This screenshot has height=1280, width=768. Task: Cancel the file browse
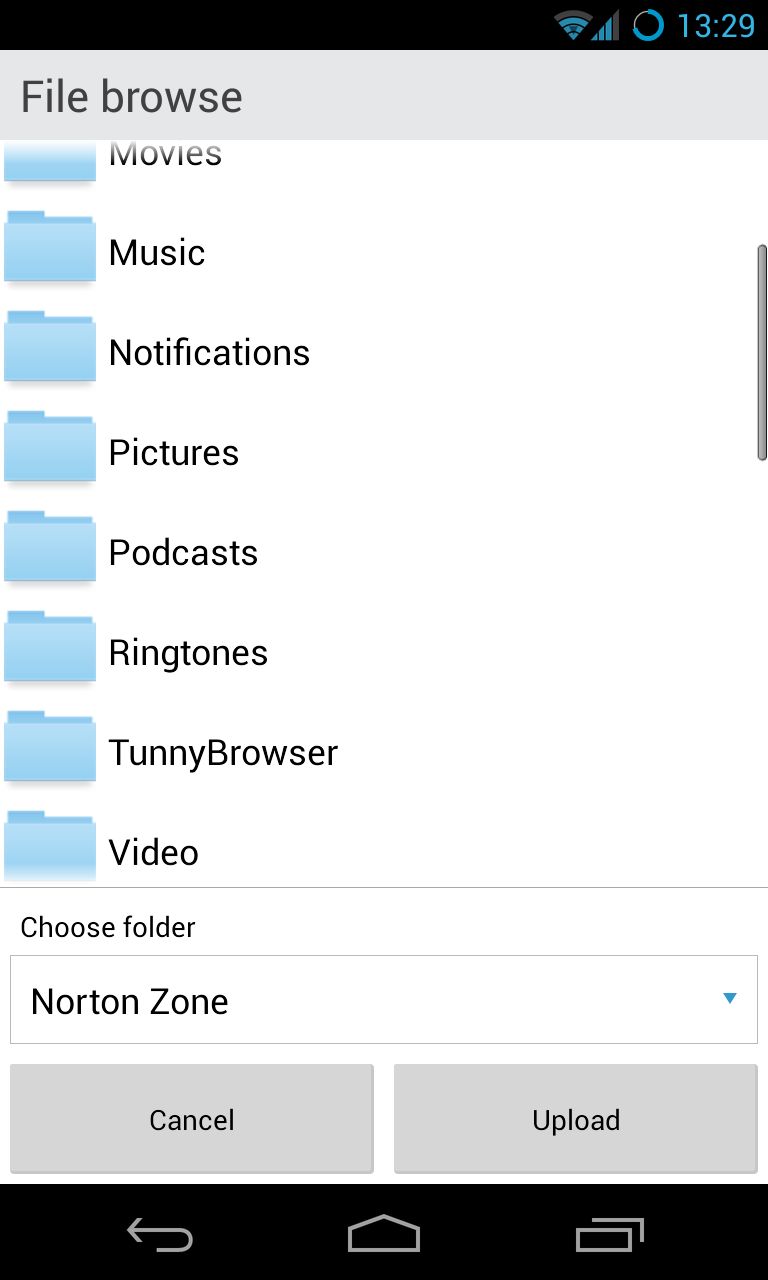192,1119
